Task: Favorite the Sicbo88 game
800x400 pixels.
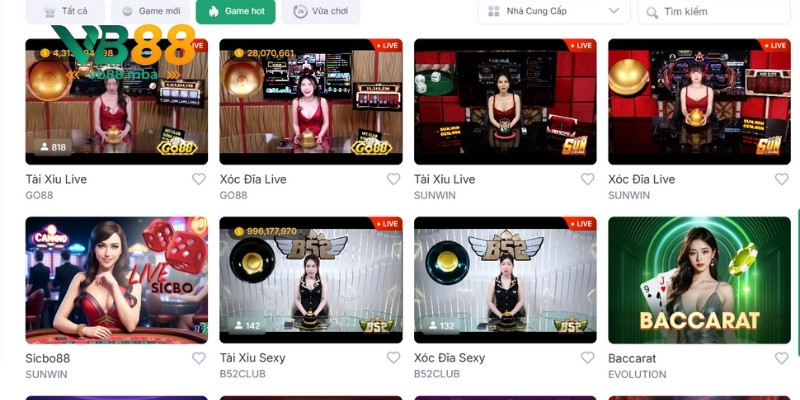Action: 198,358
